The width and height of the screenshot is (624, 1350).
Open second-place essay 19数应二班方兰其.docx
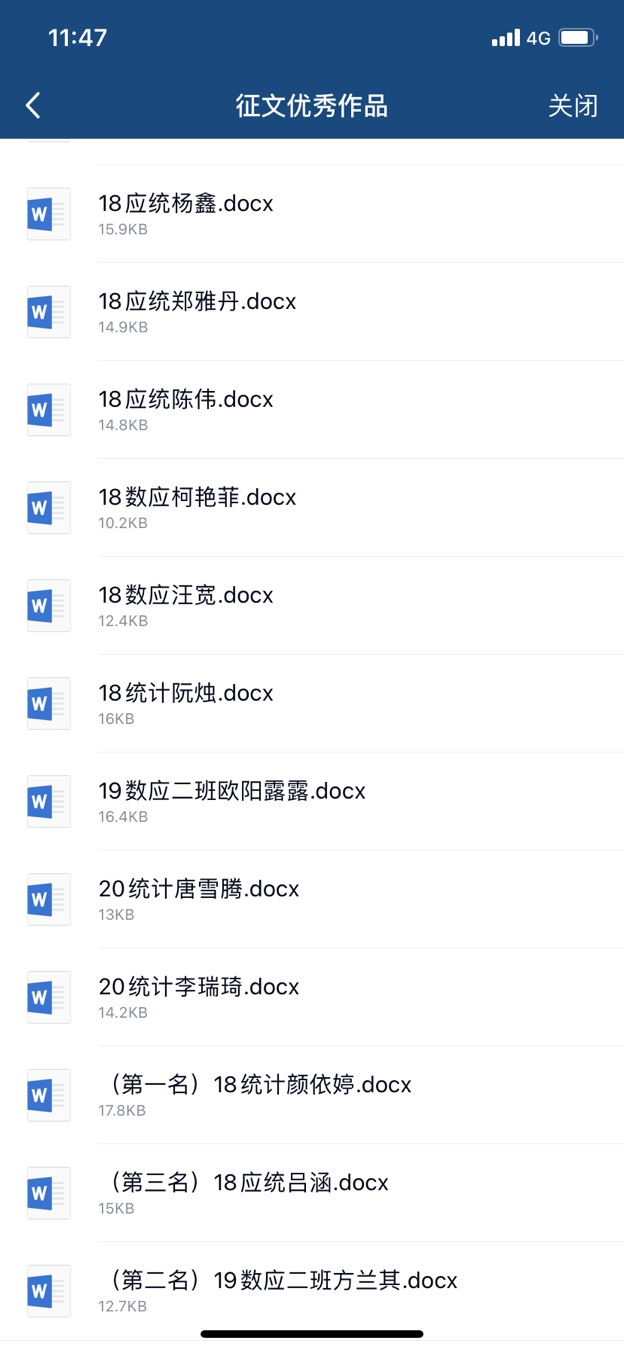tap(278, 1290)
